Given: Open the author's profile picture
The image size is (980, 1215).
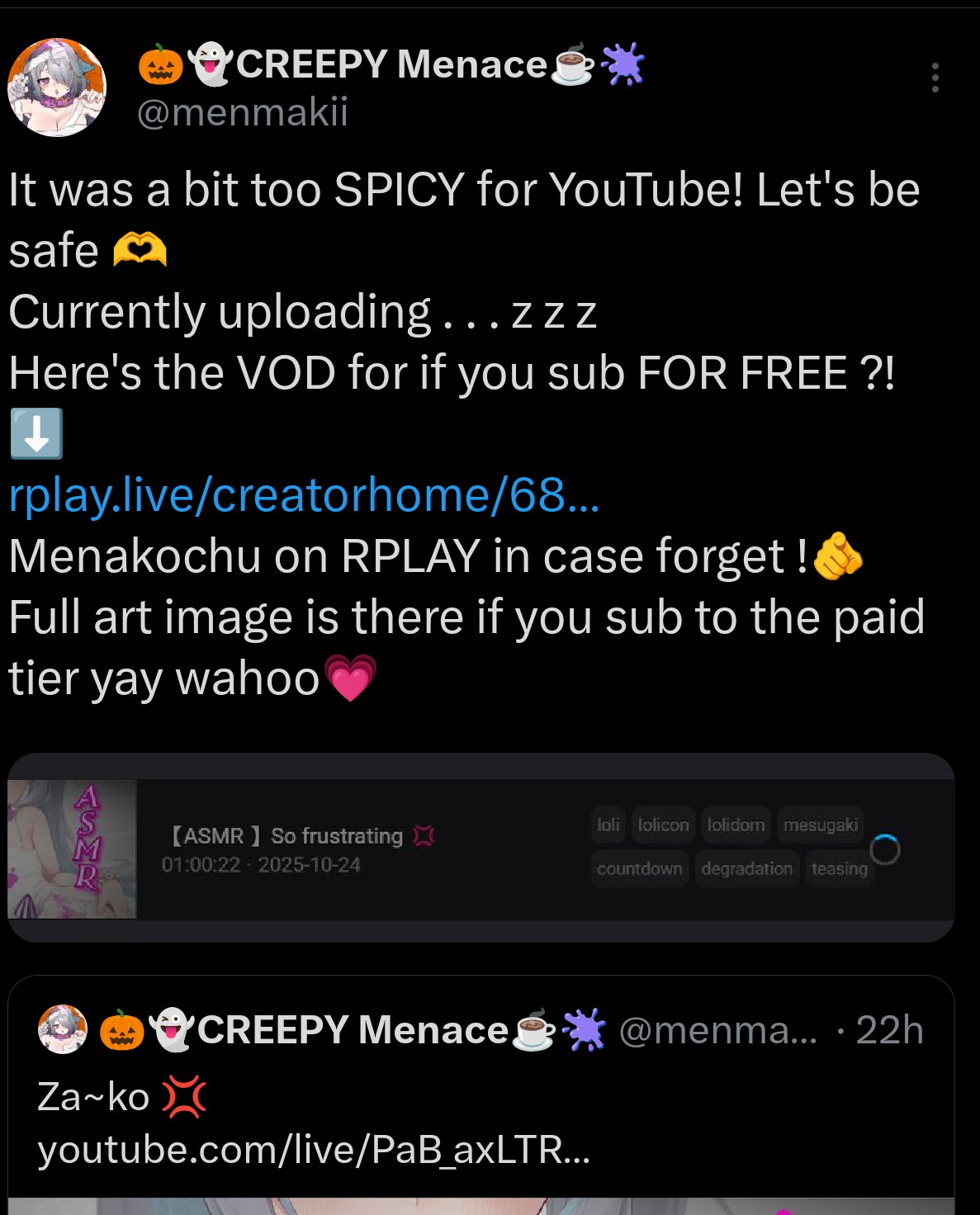Looking at the screenshot, I should click(x=57, y=87).
